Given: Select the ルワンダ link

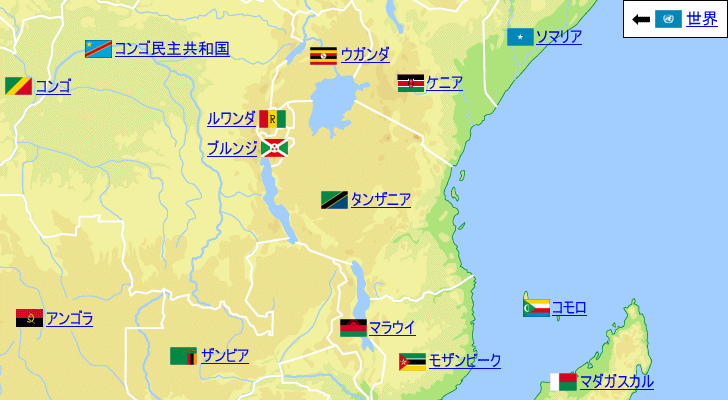Looking at the screenshot, I should (x=231, y=119).
